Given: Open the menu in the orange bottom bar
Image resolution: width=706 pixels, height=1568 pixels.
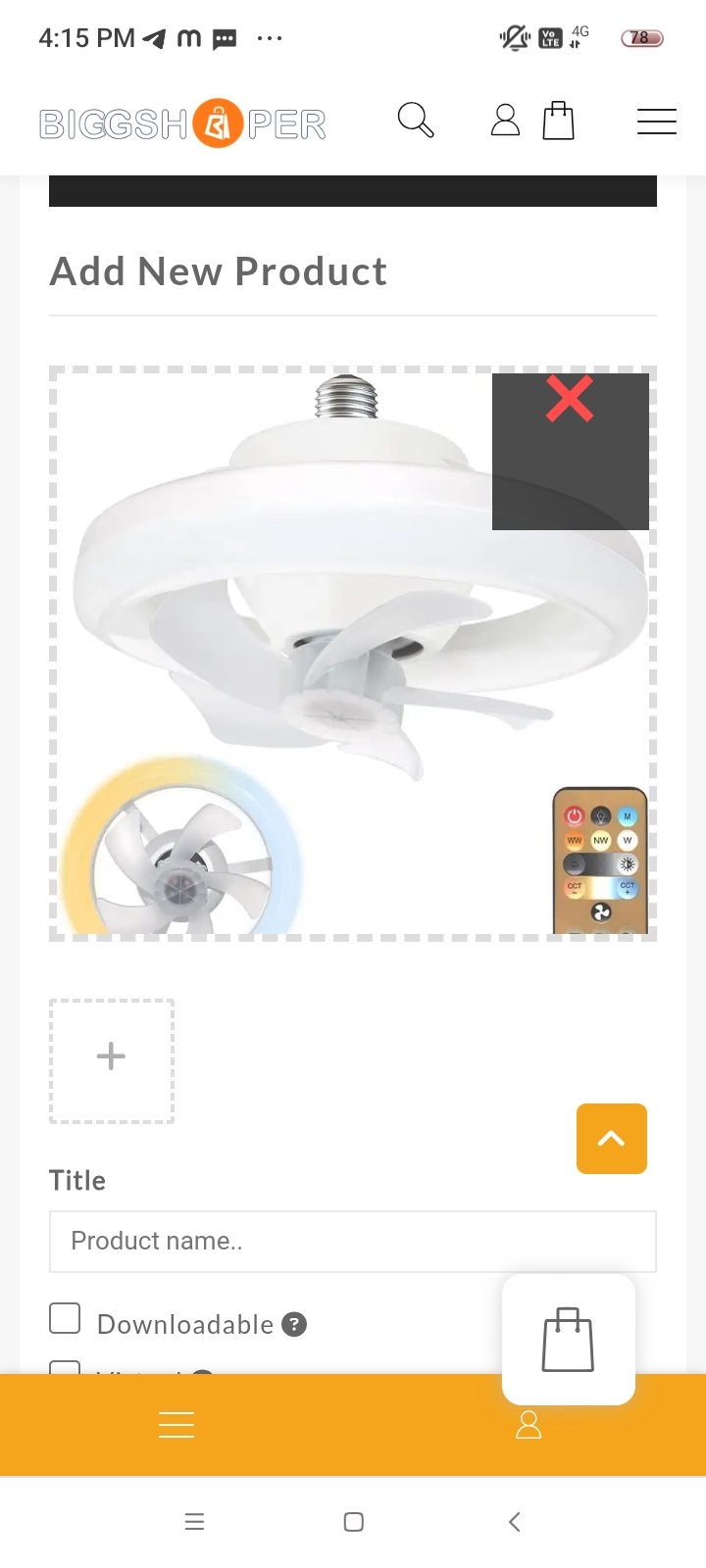Looking at the screenshot, I should click(x=176, y=1425).
